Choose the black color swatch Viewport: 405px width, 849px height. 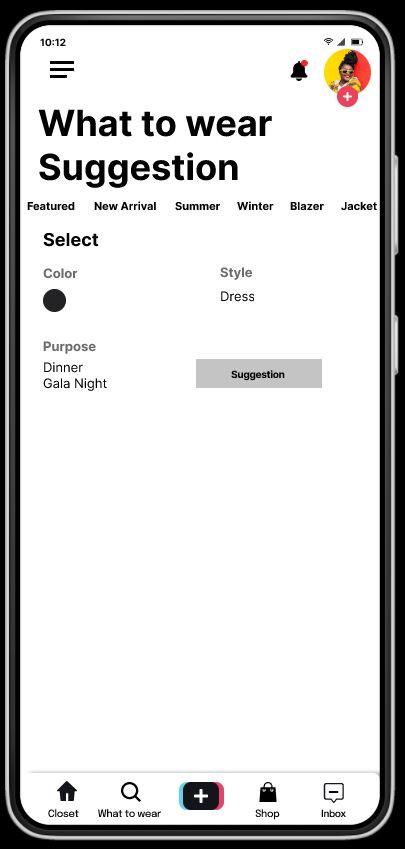coord(55,301)
